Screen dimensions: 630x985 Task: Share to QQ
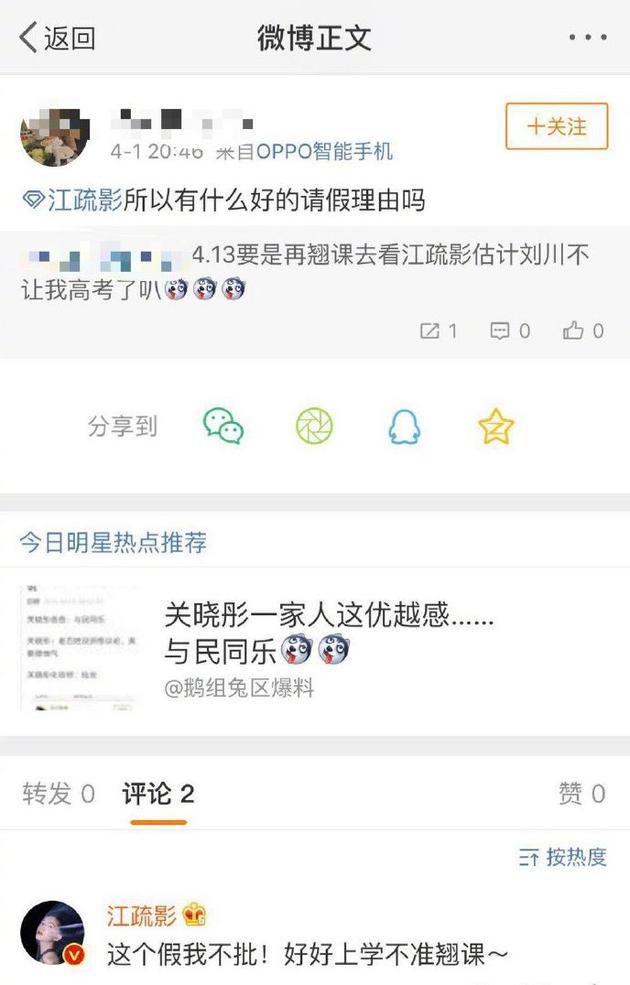click(x=404, y=427)
